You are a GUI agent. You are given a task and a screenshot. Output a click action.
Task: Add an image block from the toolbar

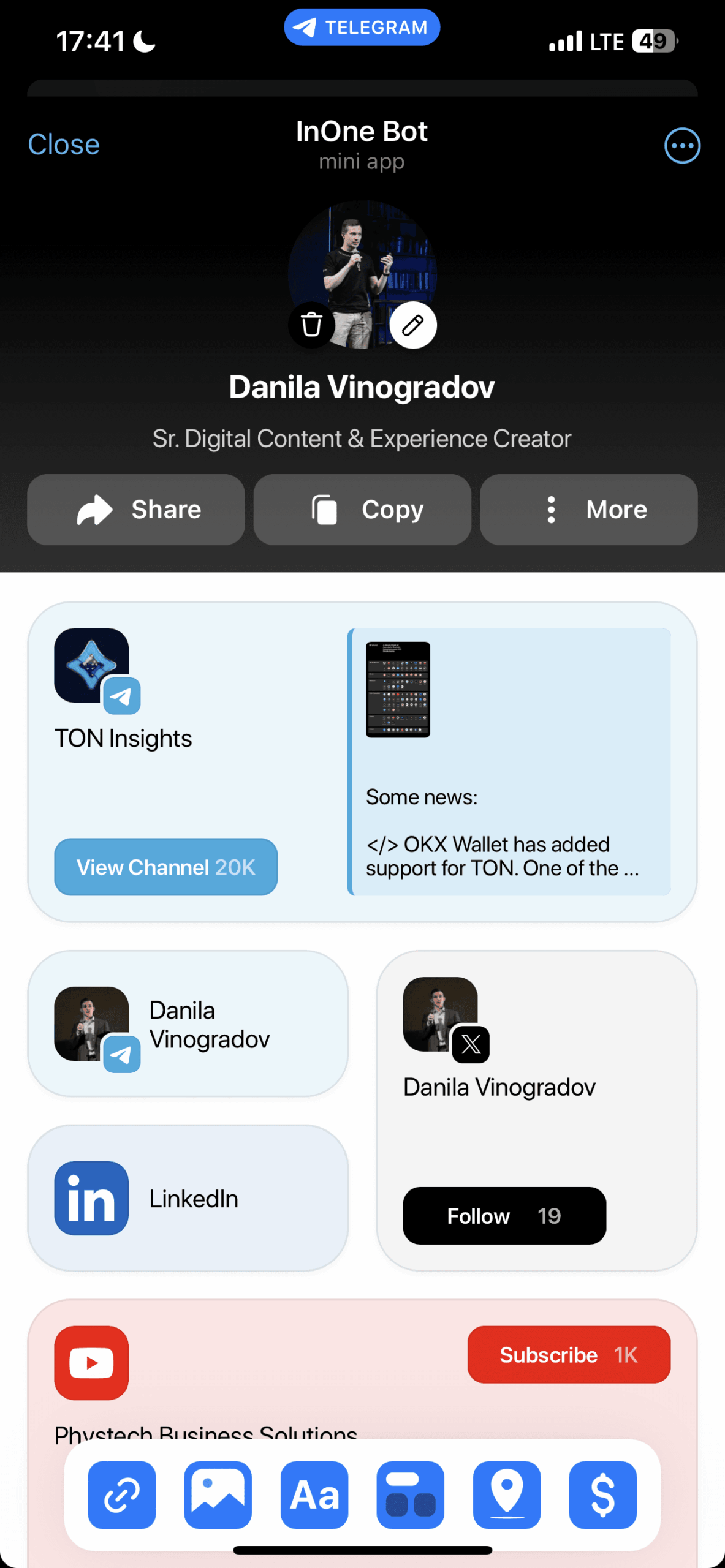(218, 1495)
